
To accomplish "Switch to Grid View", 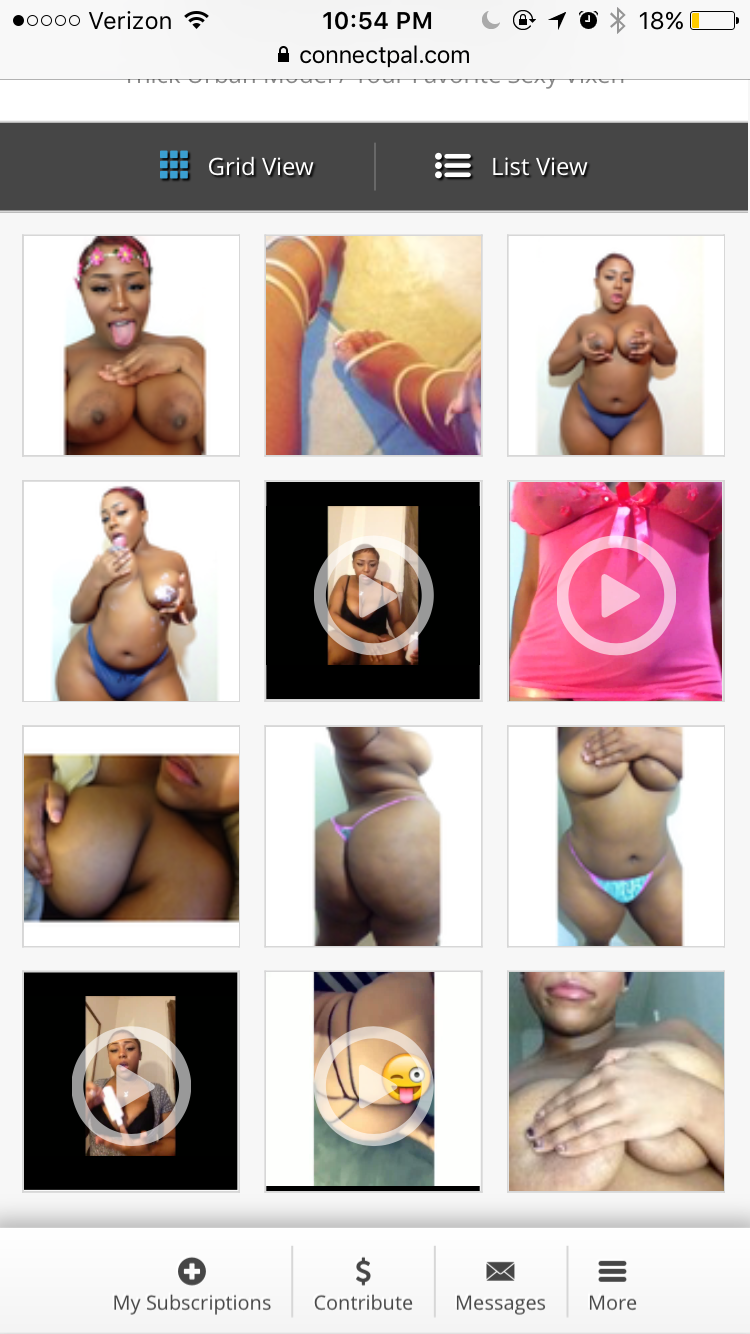I will pyautogui.click(x=238, y=166).
